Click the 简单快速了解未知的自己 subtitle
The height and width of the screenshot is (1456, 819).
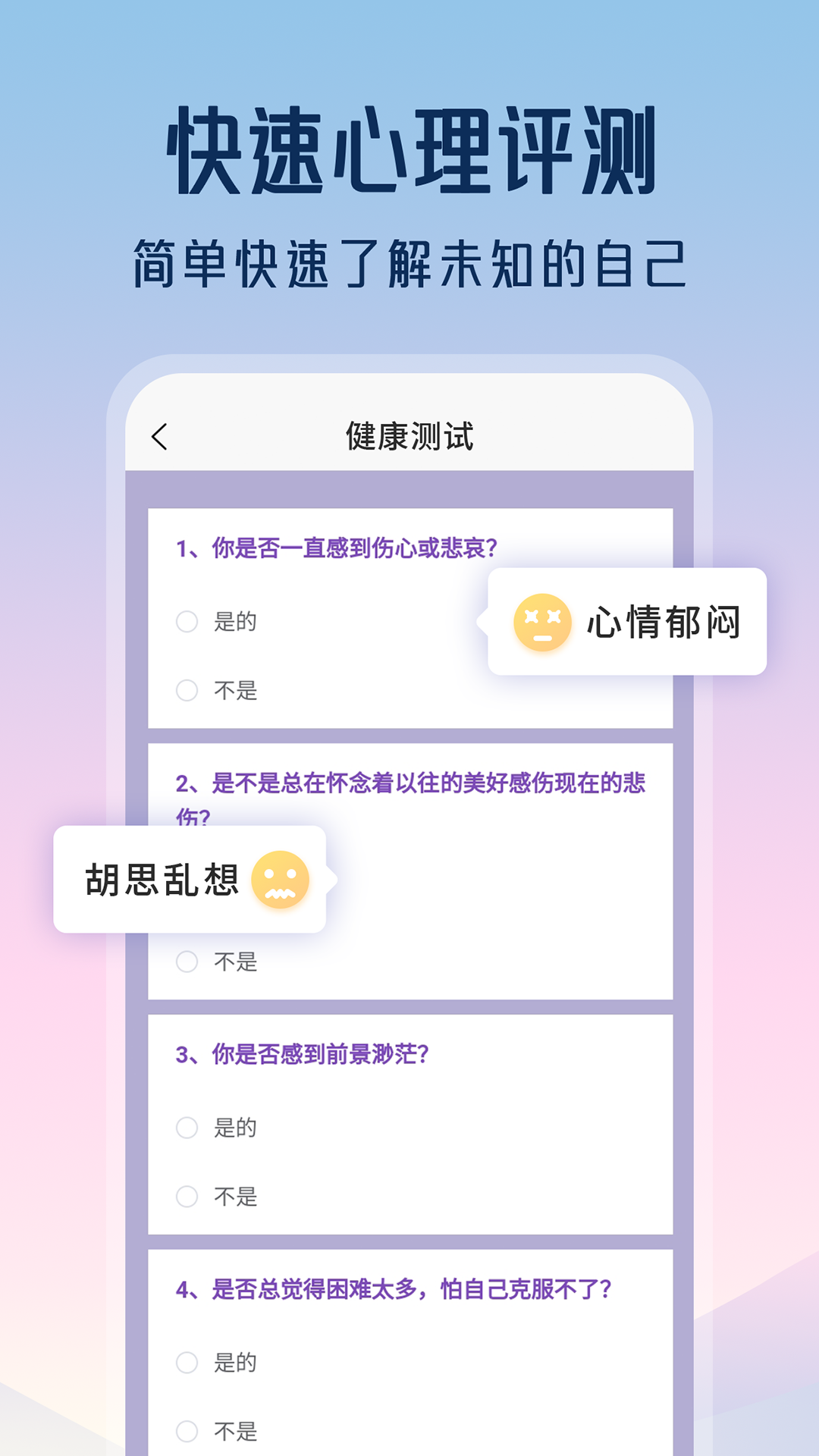pyautogui.click(x=409, y=258)
